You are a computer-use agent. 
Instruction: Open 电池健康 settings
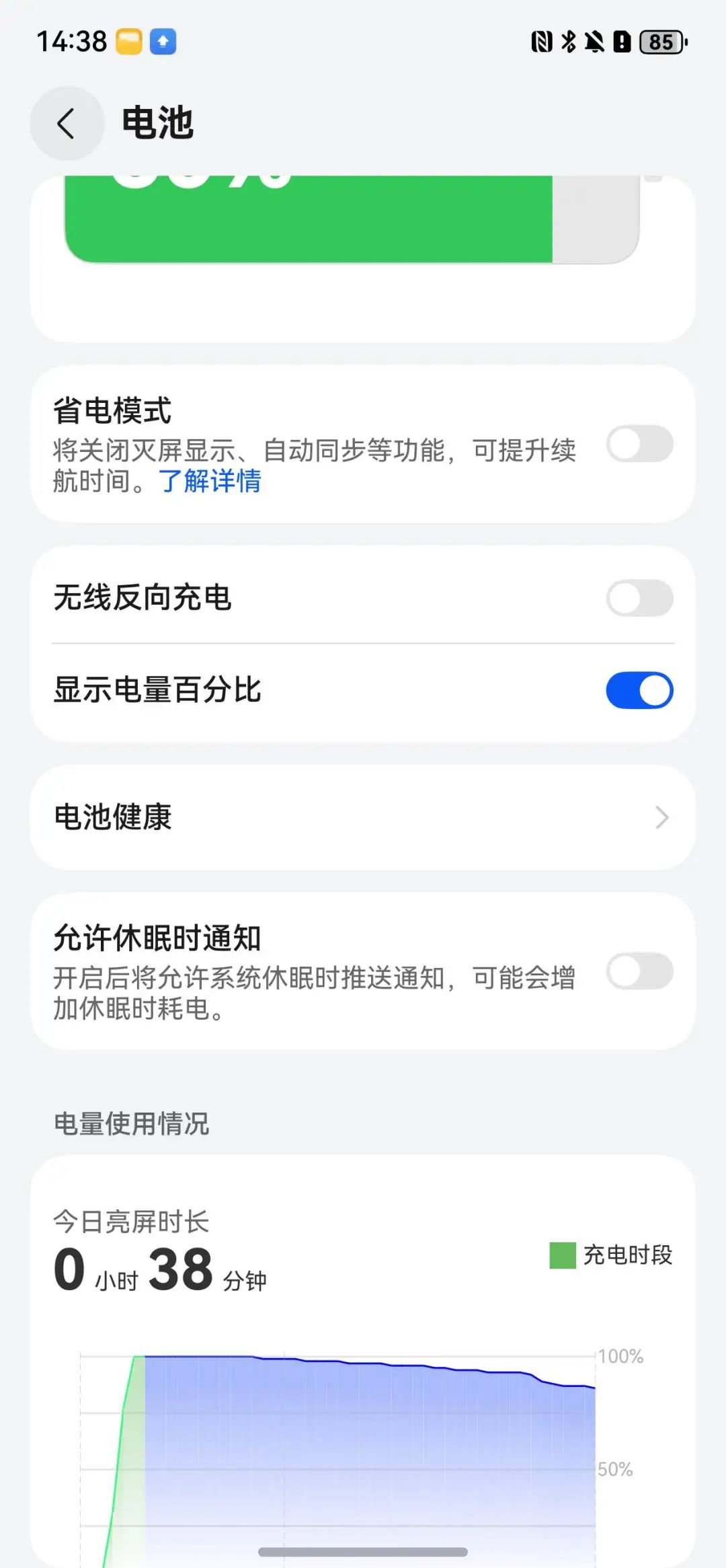click(363, 817)
